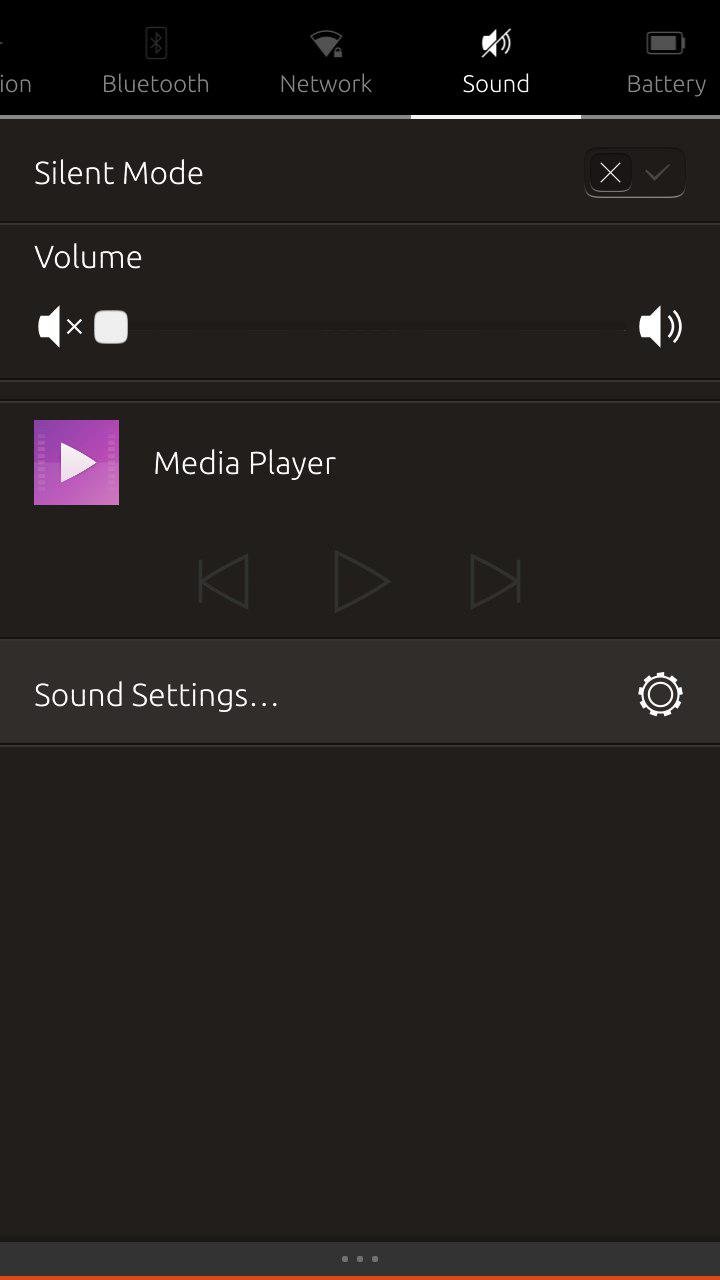The height and width of the screenshot is (1280, 720).
Task: Open Sound Settings
Action: [359, 694]
